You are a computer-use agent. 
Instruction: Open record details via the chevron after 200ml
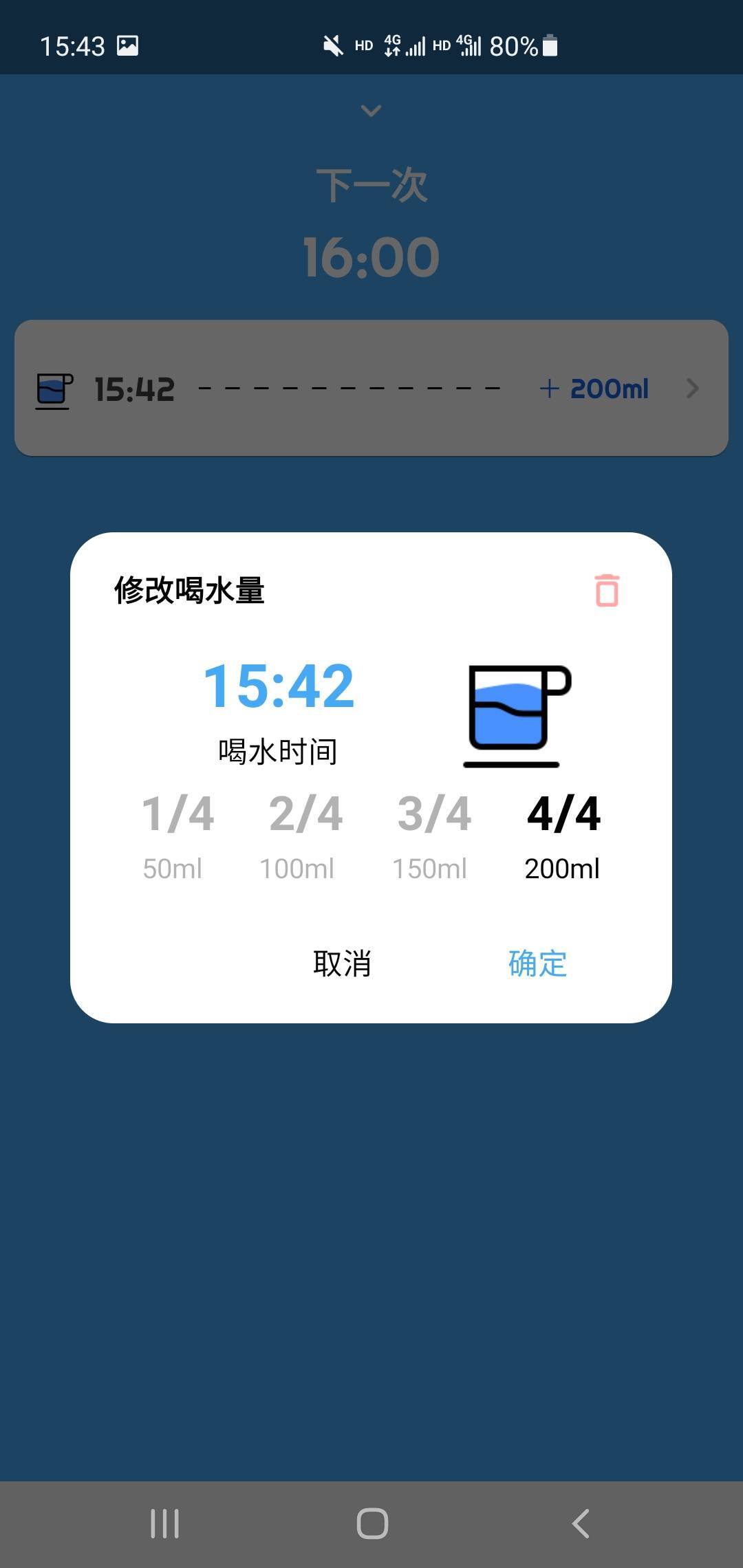click(x=693, y=389)
